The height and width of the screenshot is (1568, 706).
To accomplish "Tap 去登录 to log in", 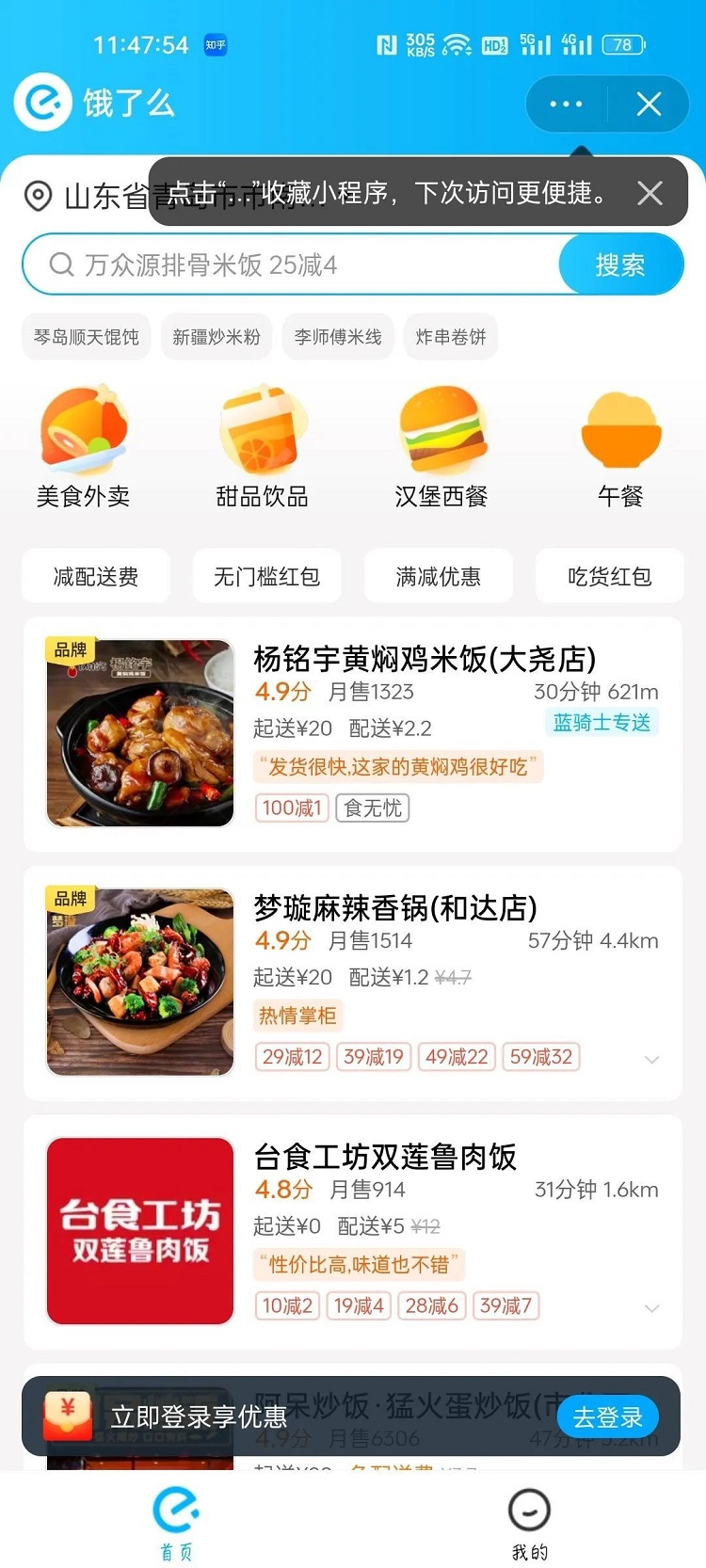I will coord(607,1417).
